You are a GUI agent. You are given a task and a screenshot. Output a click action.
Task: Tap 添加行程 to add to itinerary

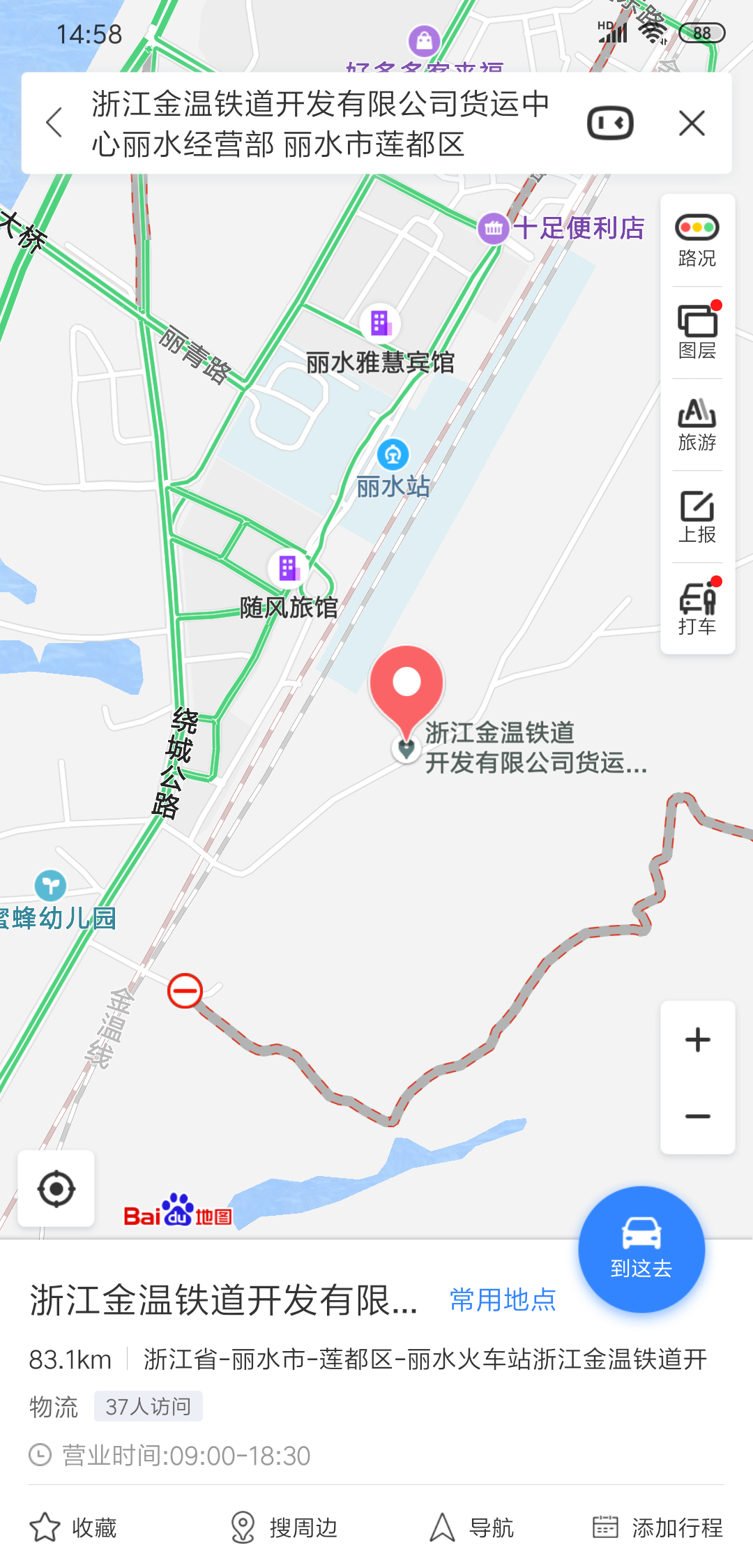pyautogui.click(x=657, y=1528)
